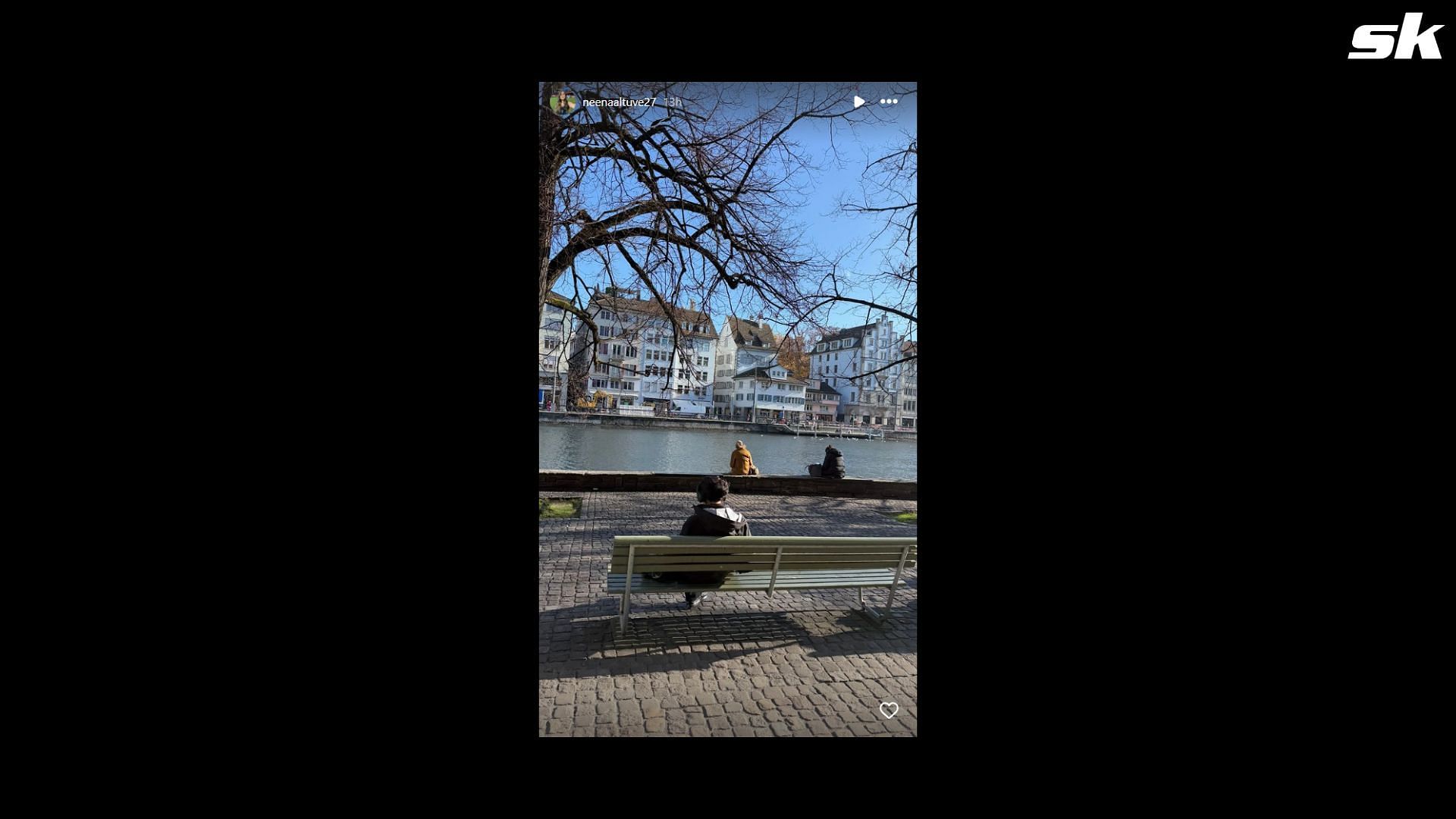Open the story's three-dot options menu
Screen dimensions: 1456x819
point(889,102)
